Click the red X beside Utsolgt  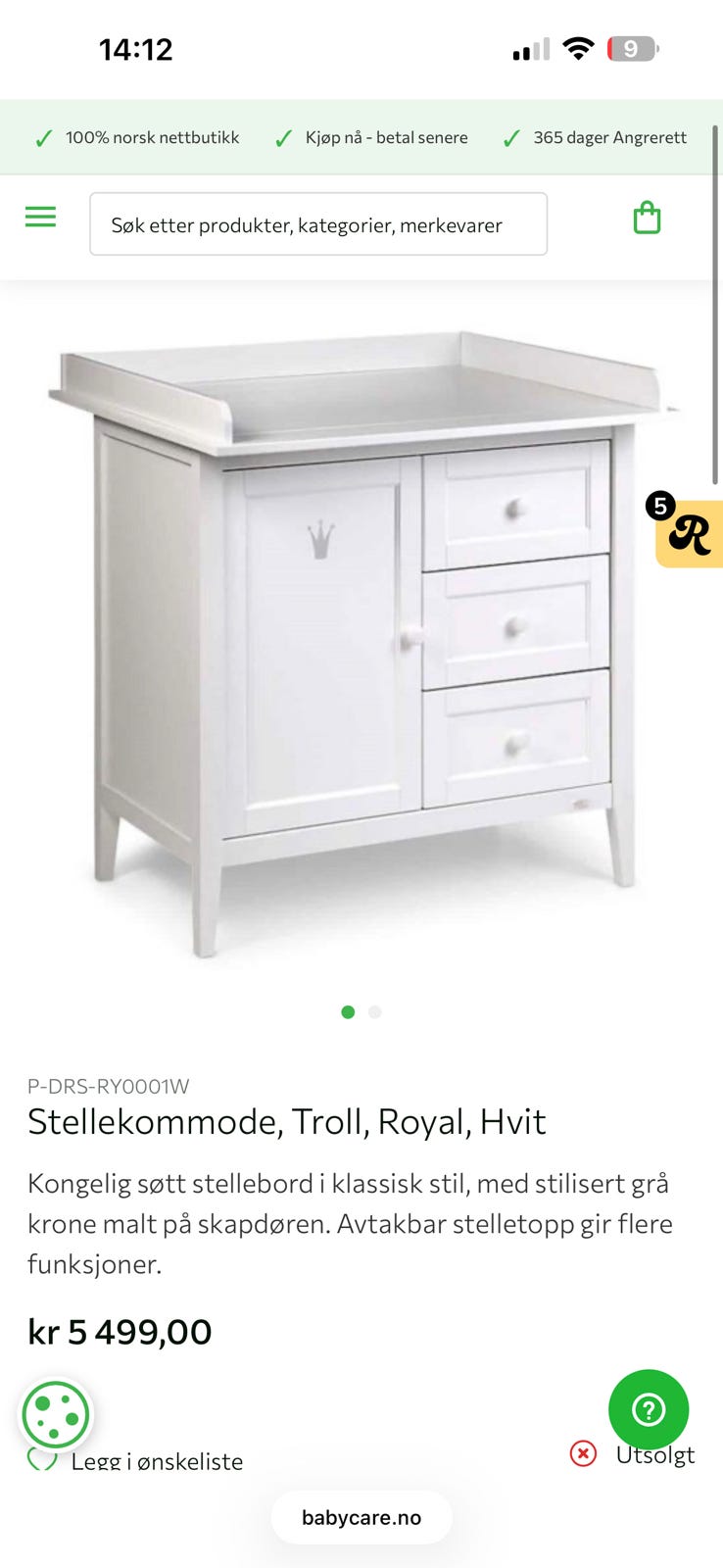583,1454
